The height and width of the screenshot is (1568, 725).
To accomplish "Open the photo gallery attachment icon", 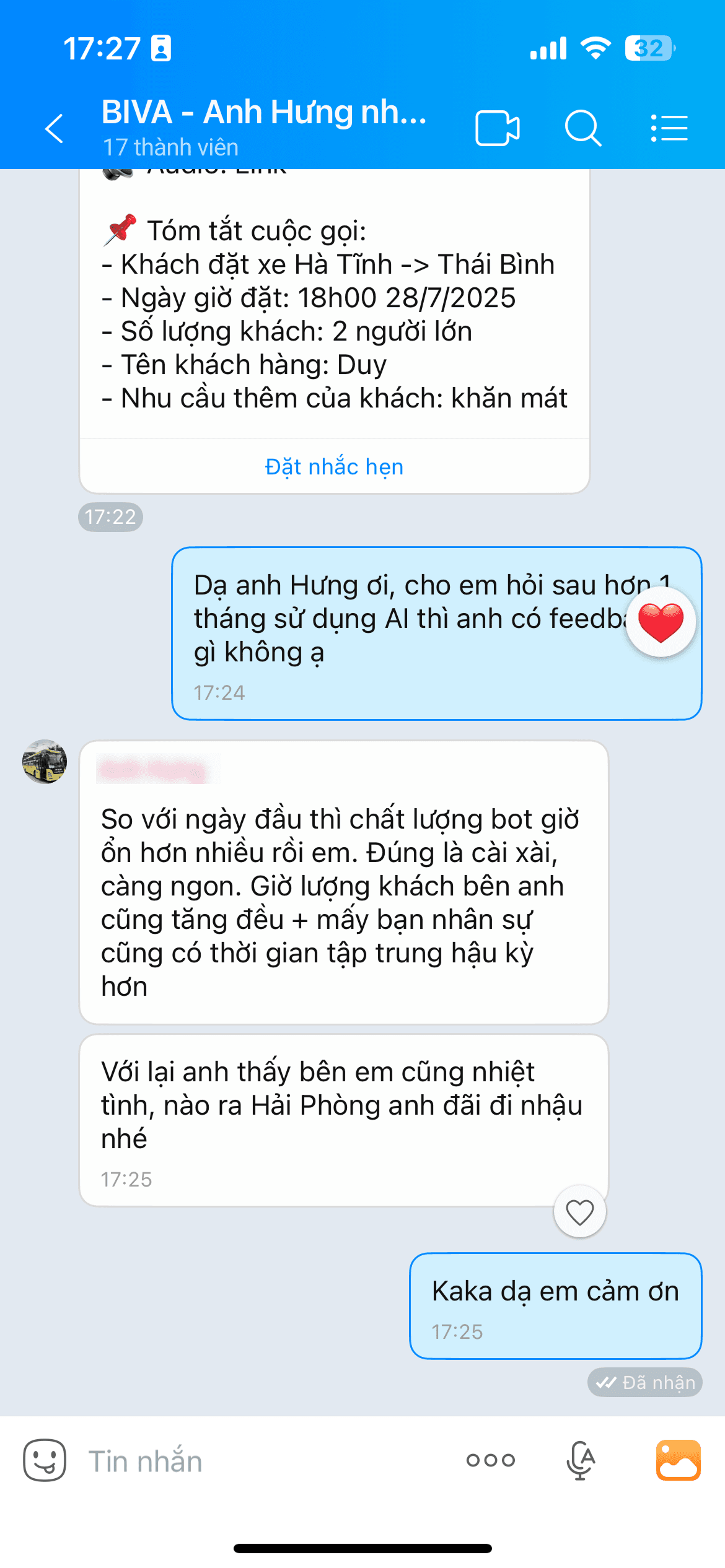I will coord(679,1460).
